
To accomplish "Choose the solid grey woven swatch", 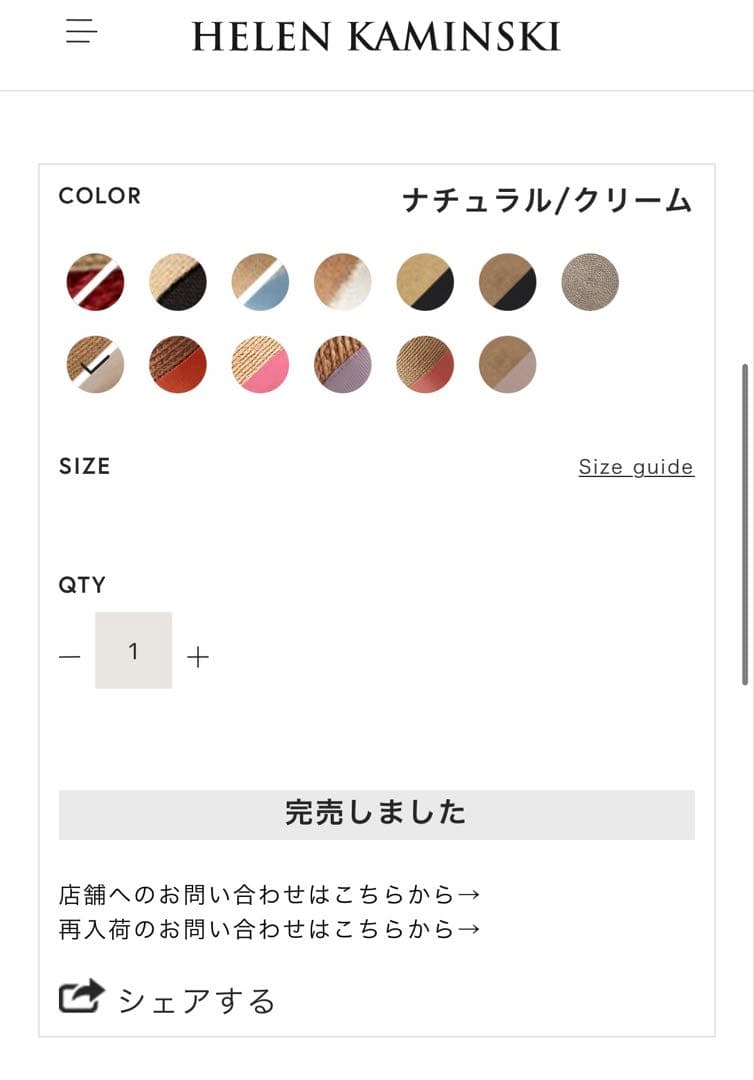I will pyautogui.click(x=590, y=282).
